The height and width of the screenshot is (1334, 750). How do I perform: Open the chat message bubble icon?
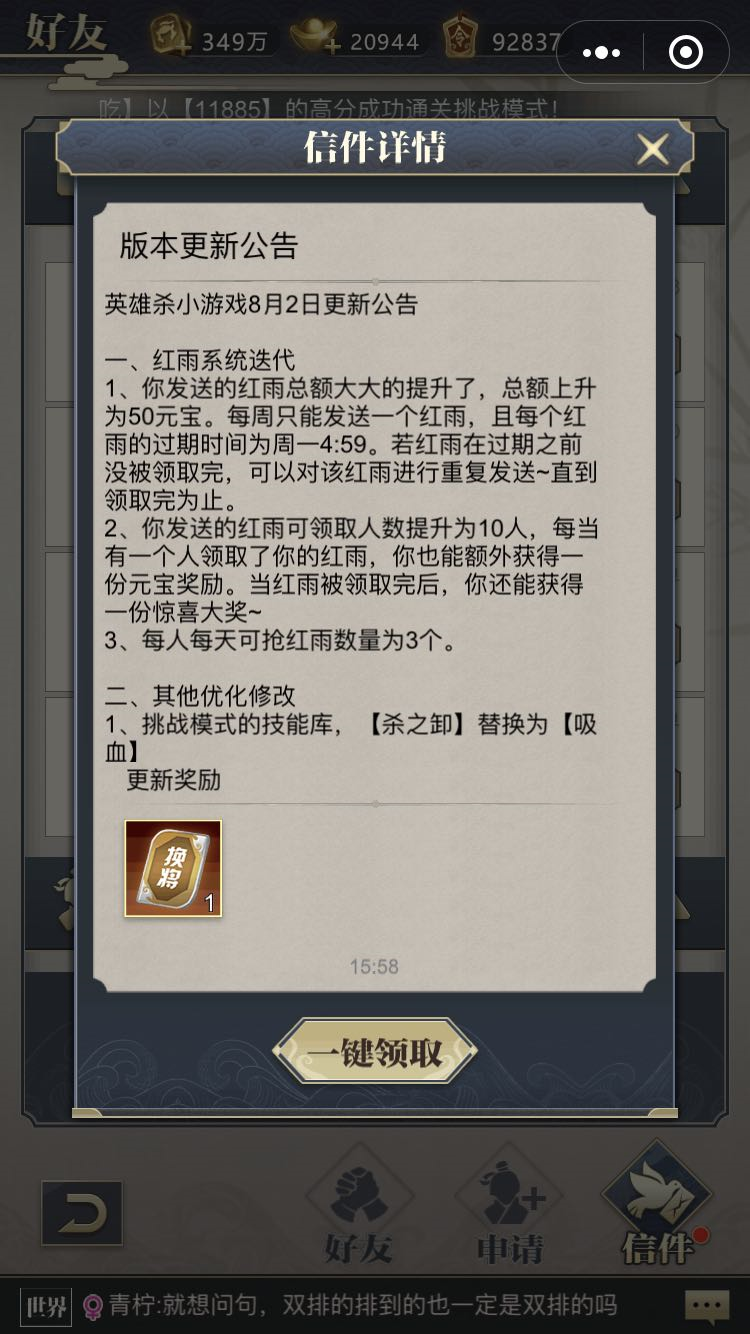point(706,1306)
